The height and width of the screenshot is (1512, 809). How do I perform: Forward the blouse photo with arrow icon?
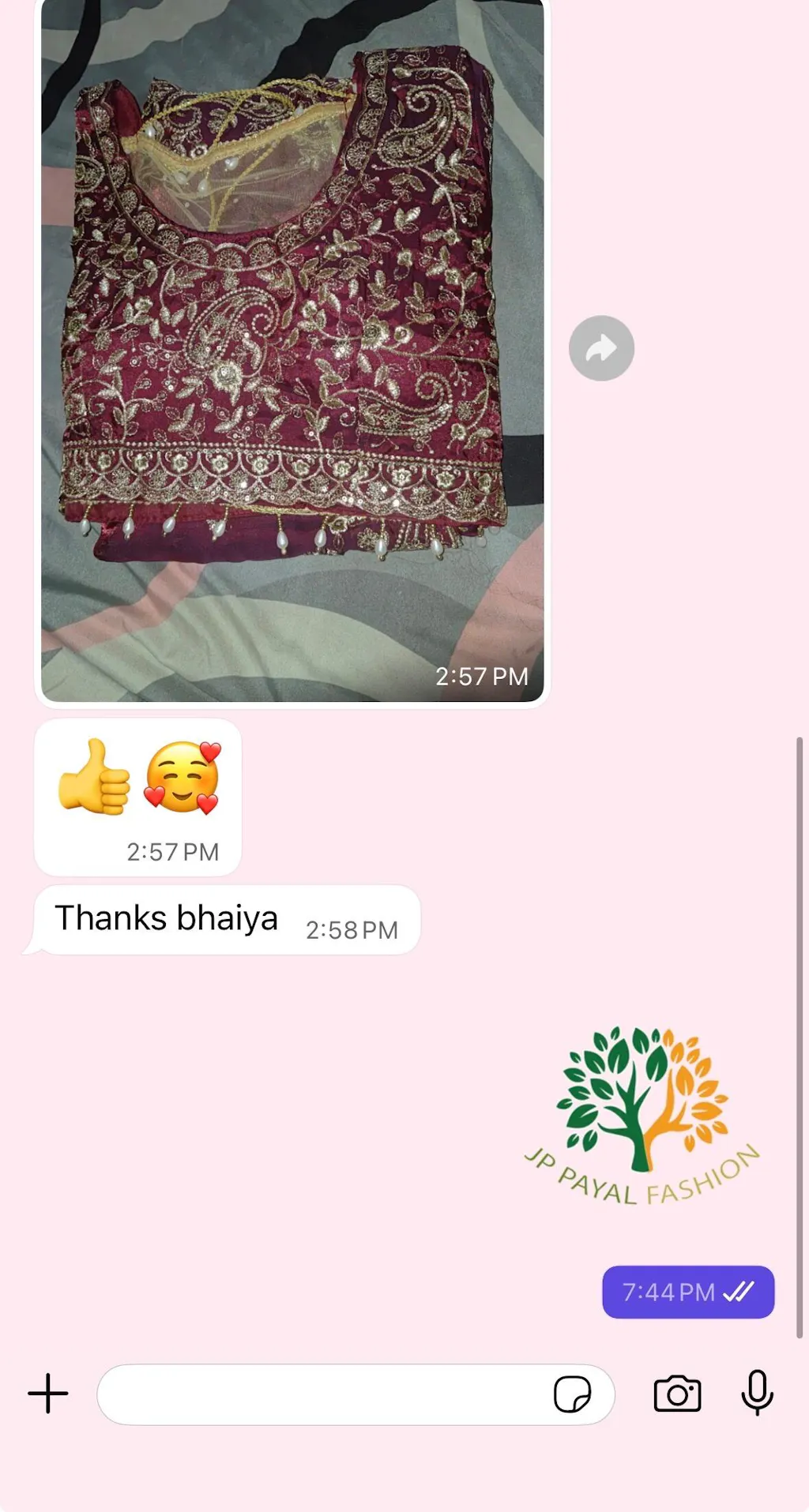[x=601, y=348]
